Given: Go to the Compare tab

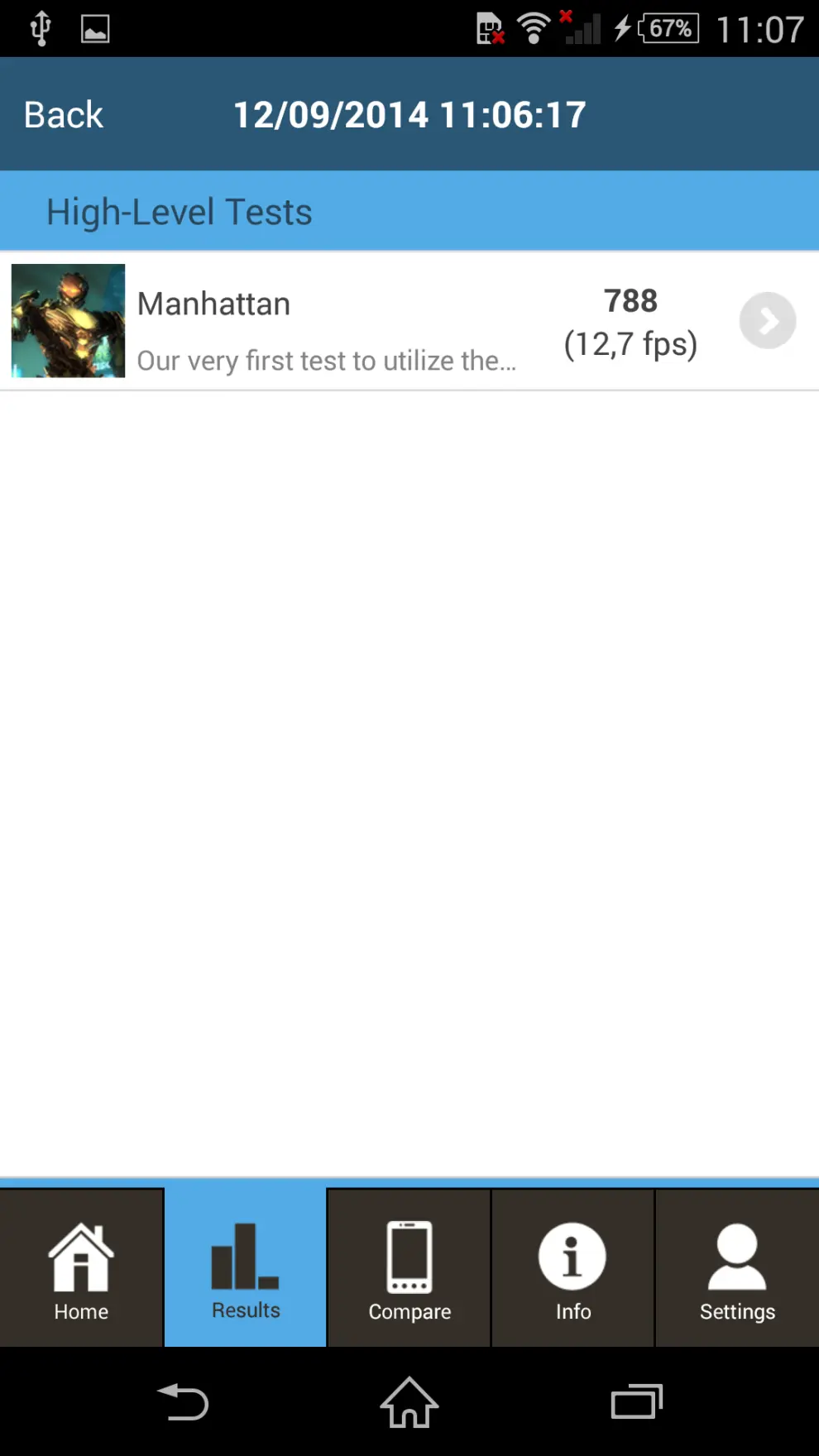Looking at the screenshot, I should coord(409,1269).
